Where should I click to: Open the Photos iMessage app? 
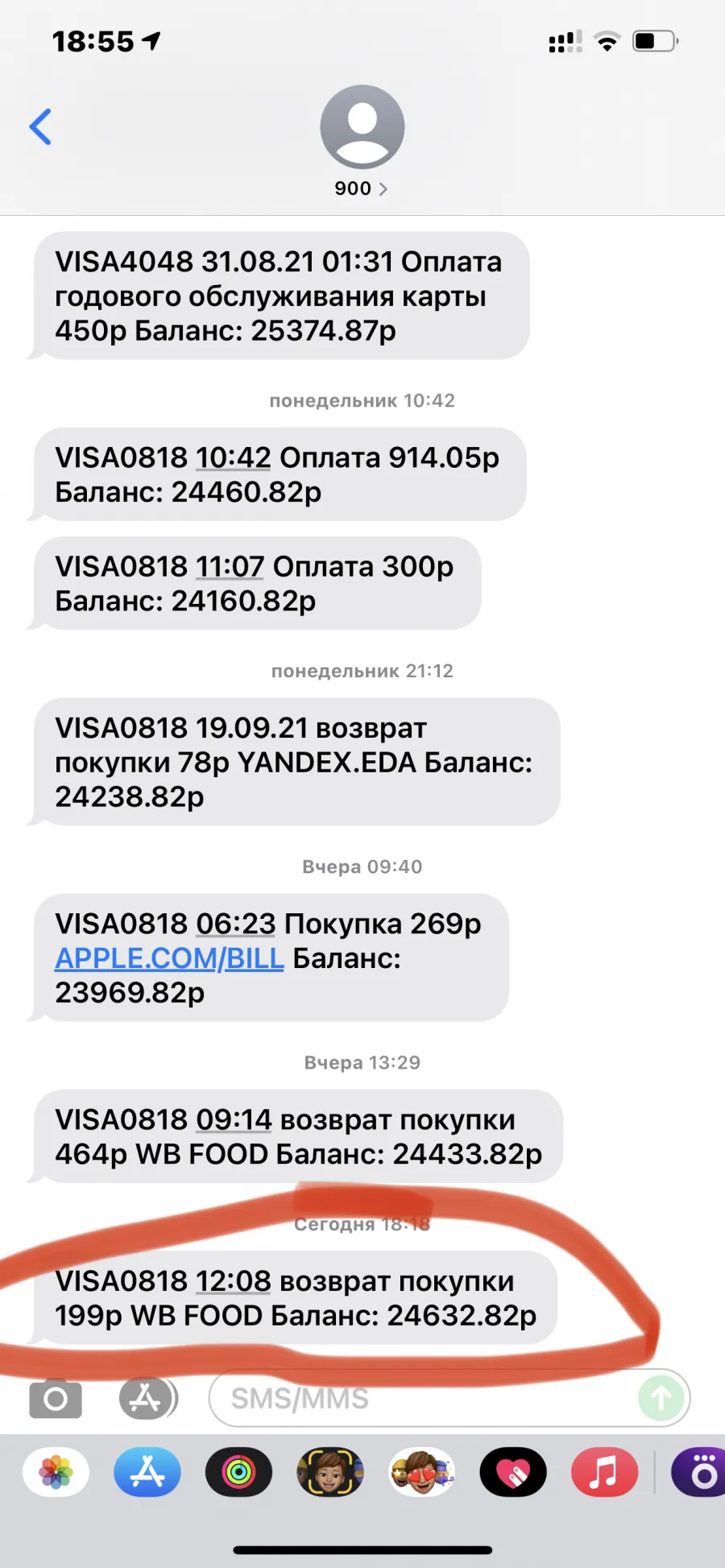click(x=56, y=1472)
